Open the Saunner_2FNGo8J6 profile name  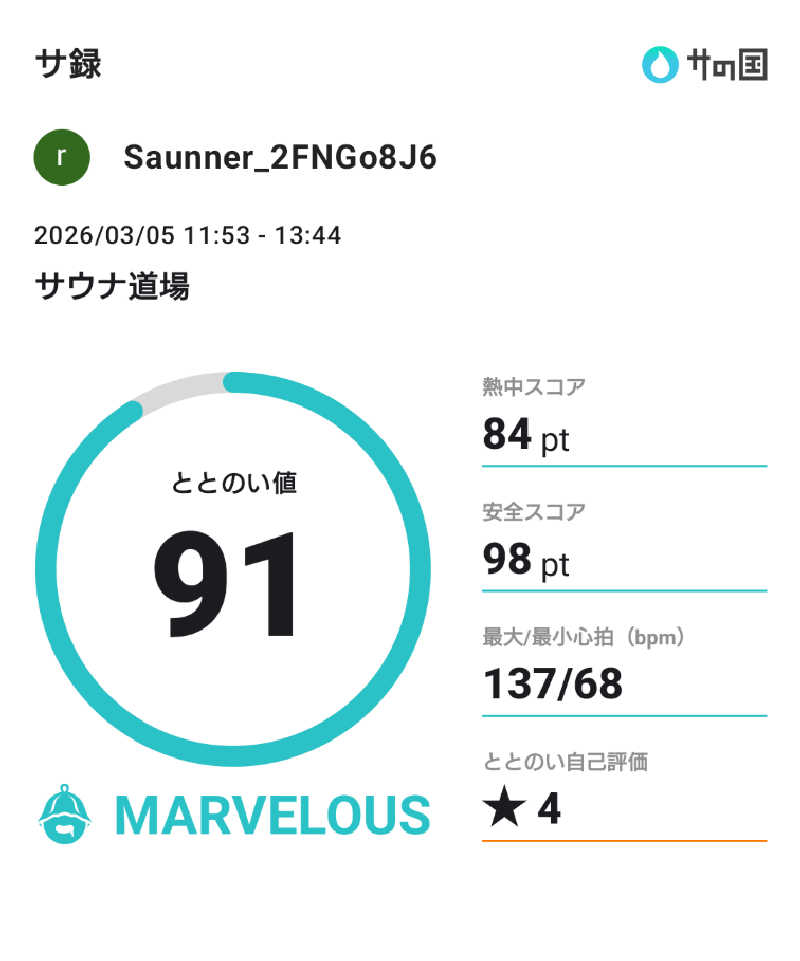(x=281, y=155)
